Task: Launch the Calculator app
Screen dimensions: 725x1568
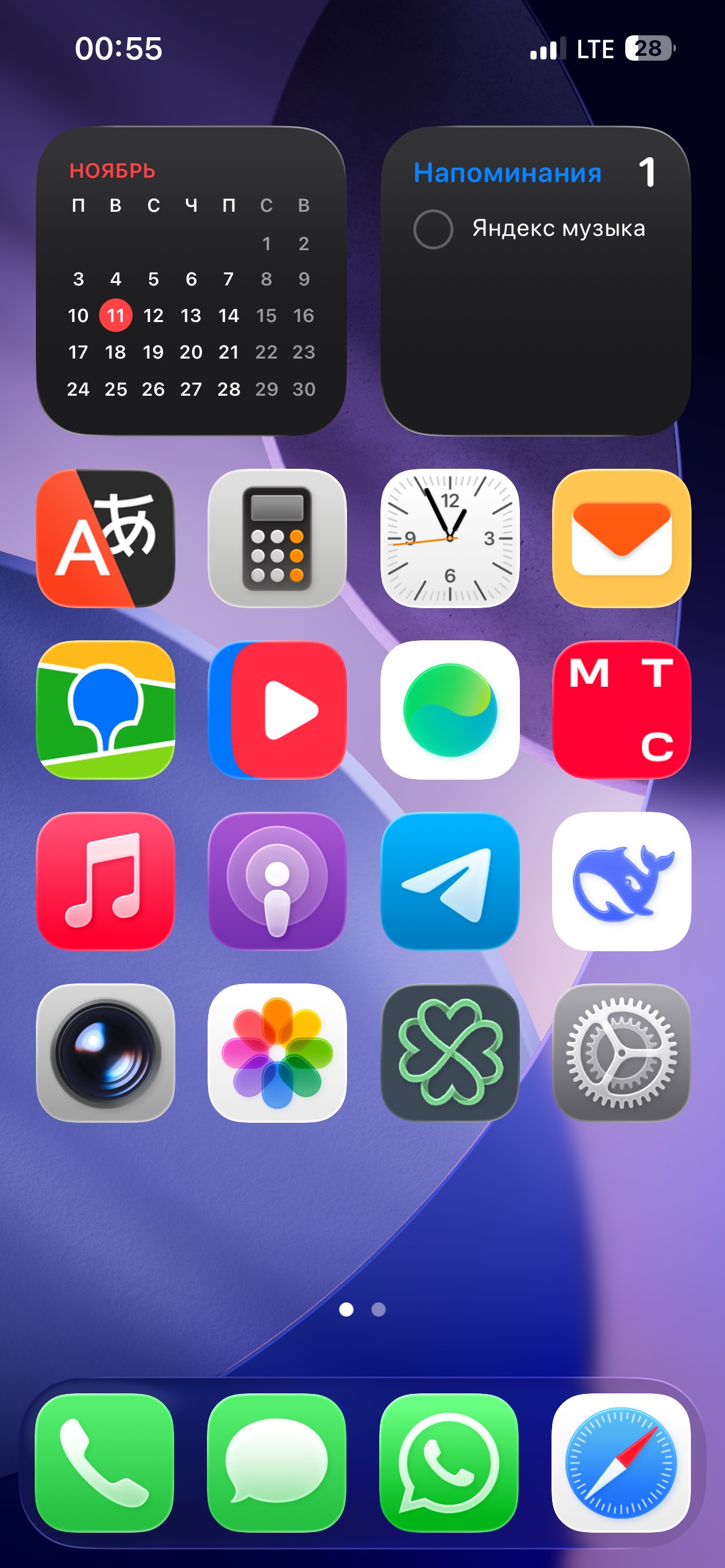Action: (277, 538)
